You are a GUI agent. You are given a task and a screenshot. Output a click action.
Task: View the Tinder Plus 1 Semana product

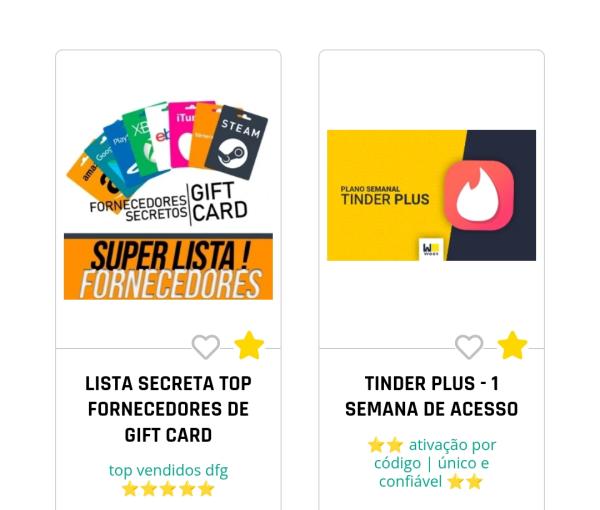click(x=431, y=396)
